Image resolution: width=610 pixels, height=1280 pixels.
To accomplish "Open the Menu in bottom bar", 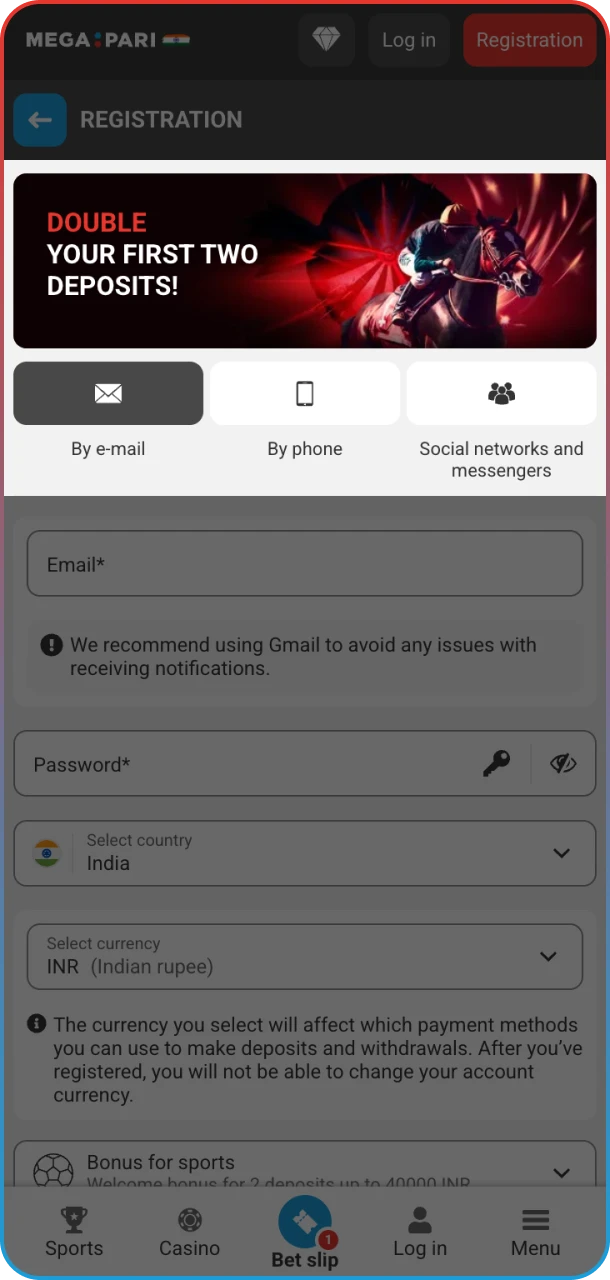I will [536, 1232].
